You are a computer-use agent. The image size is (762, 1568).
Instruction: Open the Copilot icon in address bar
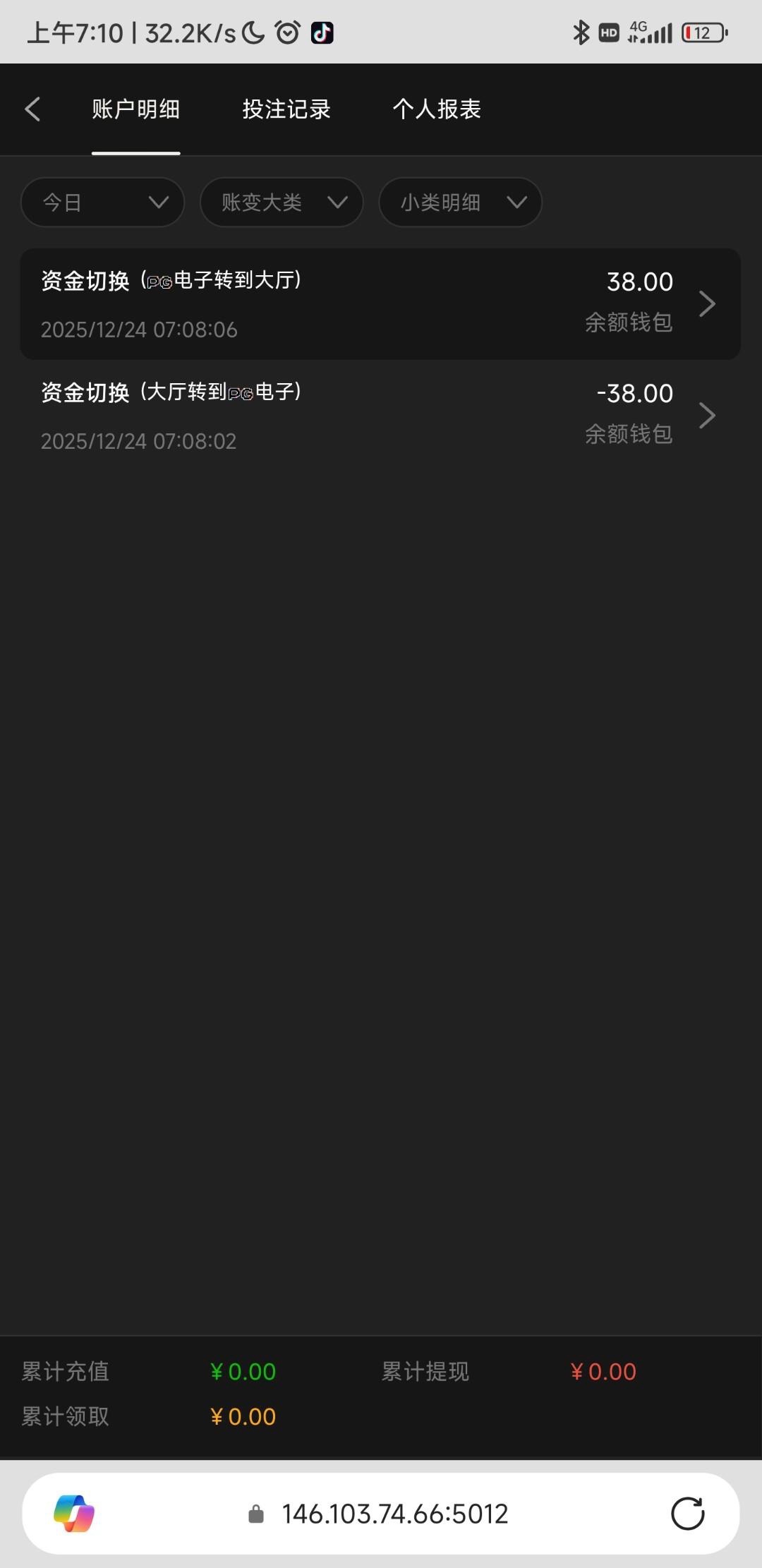click(x=74, y=1514)
